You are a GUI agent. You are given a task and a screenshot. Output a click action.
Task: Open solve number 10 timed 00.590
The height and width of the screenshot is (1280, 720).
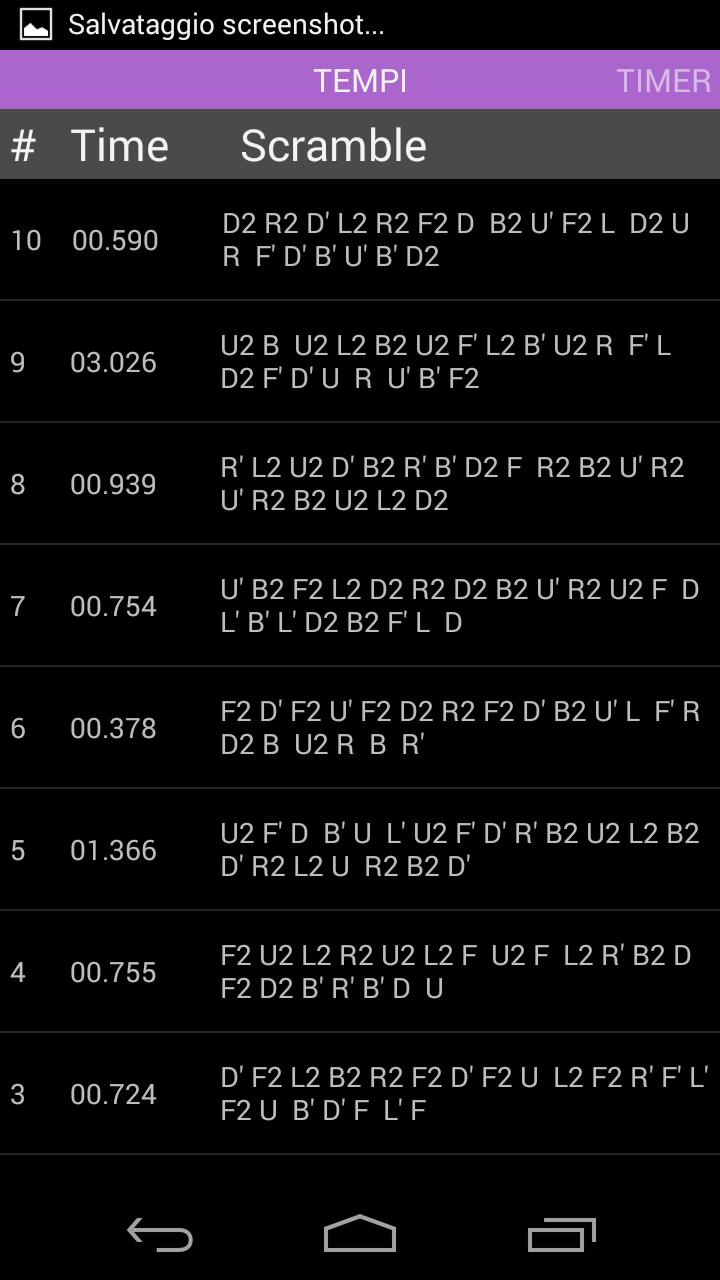[360, 240]
